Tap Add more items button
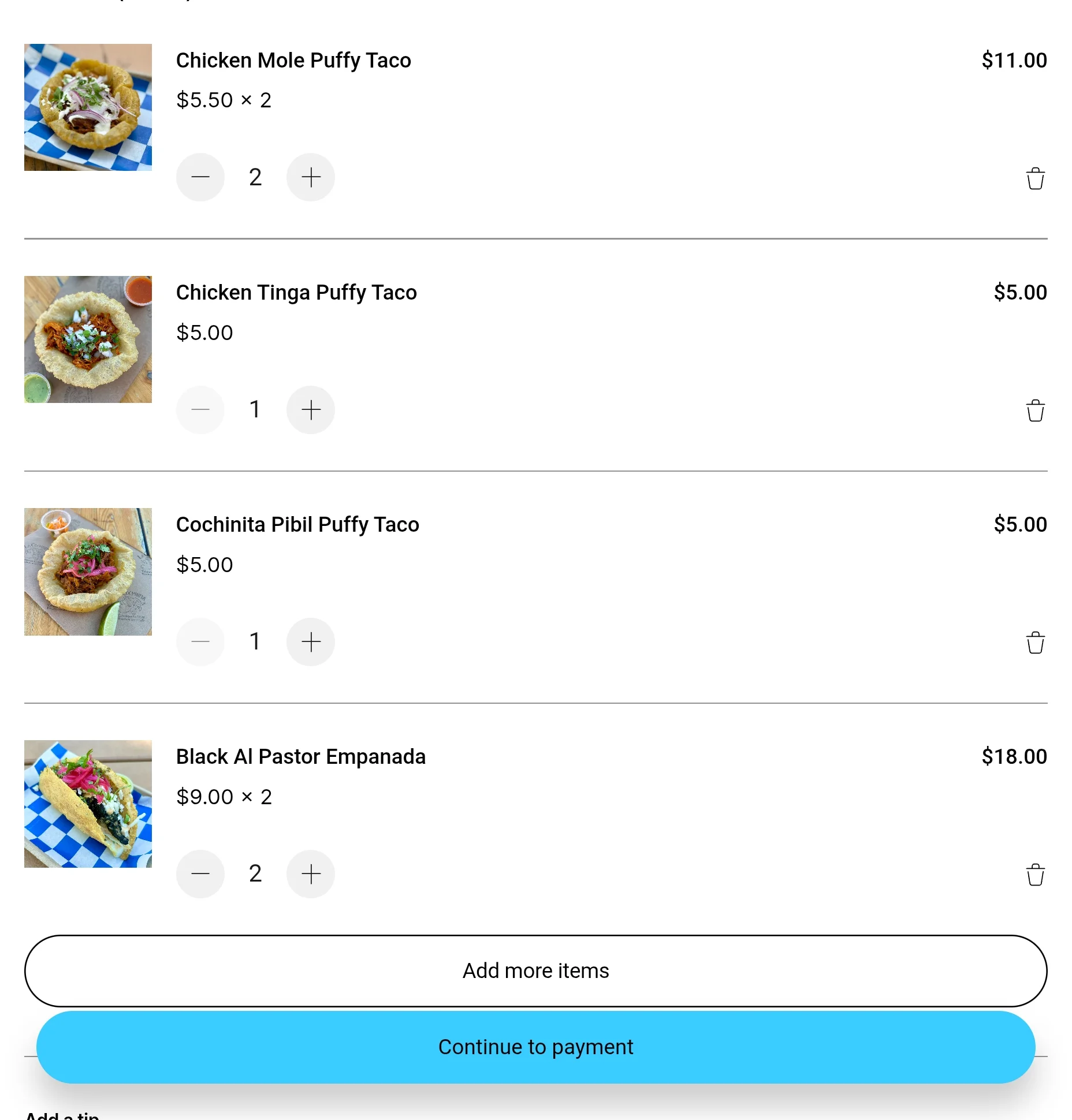Viewport: 1072px width, 1120px height. click(536, 971)
